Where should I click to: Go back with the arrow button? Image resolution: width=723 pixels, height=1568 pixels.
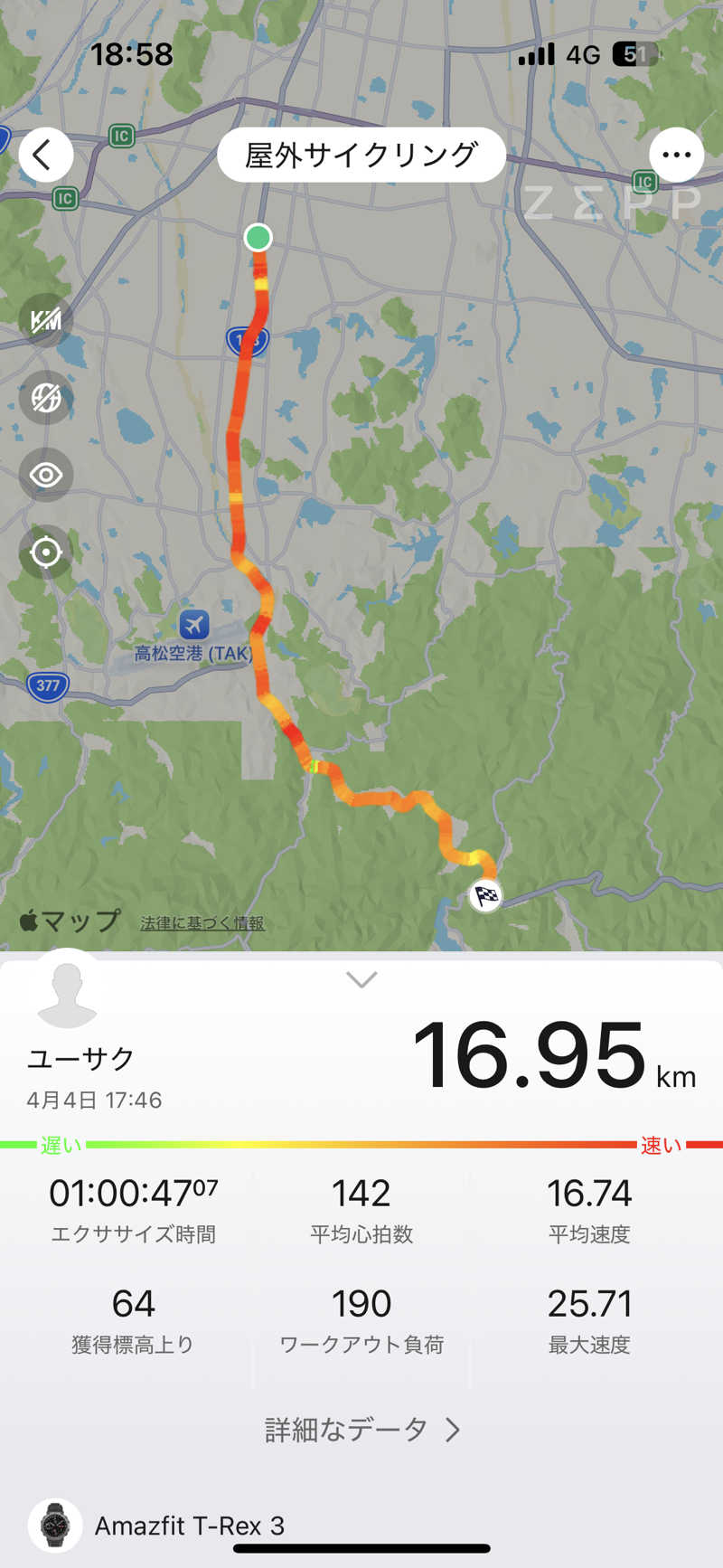coord(45,155)
